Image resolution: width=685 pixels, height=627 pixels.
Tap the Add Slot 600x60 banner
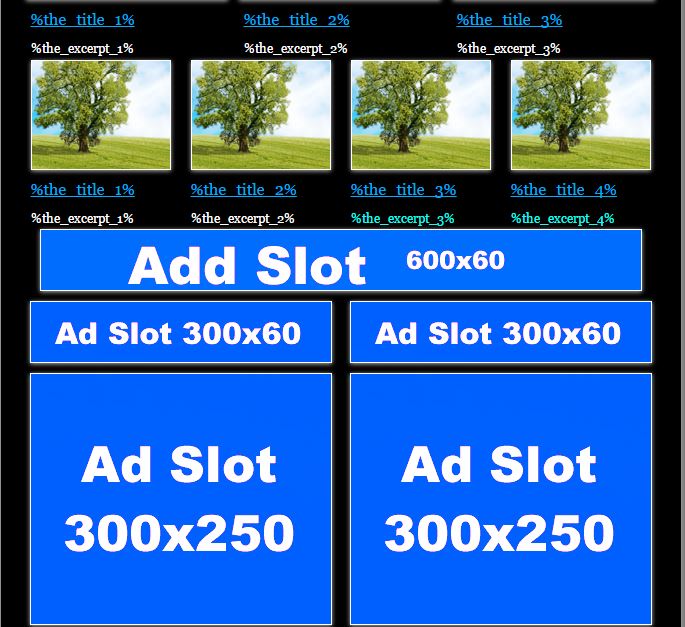click(x=341, y=261)
